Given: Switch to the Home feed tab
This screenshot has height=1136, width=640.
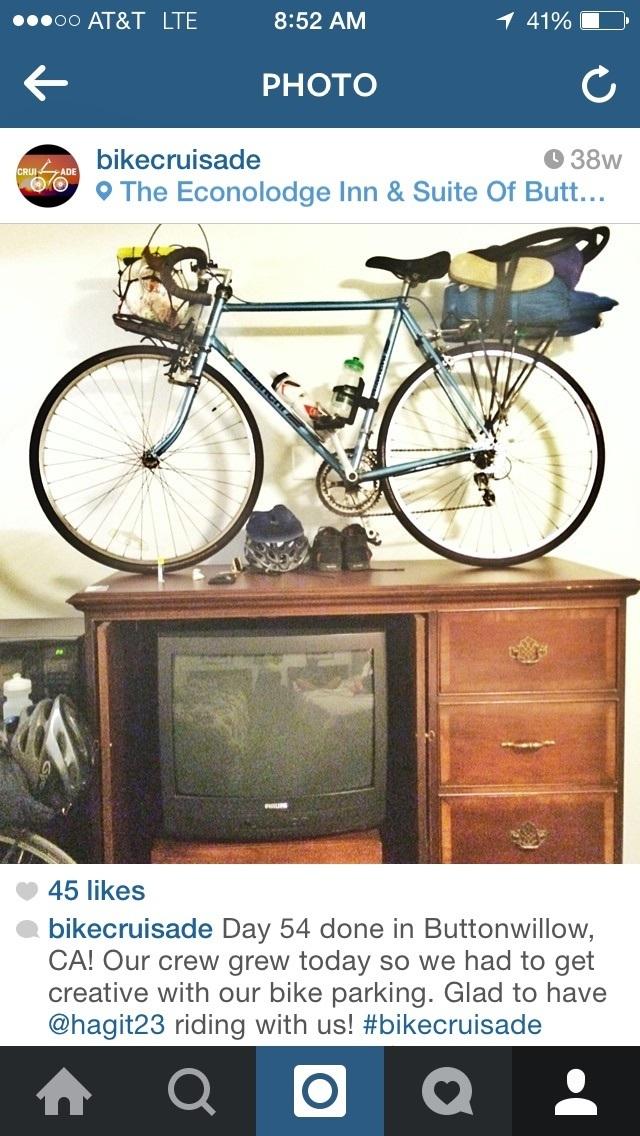Looking at the screenshot, I should point(64,1091).
